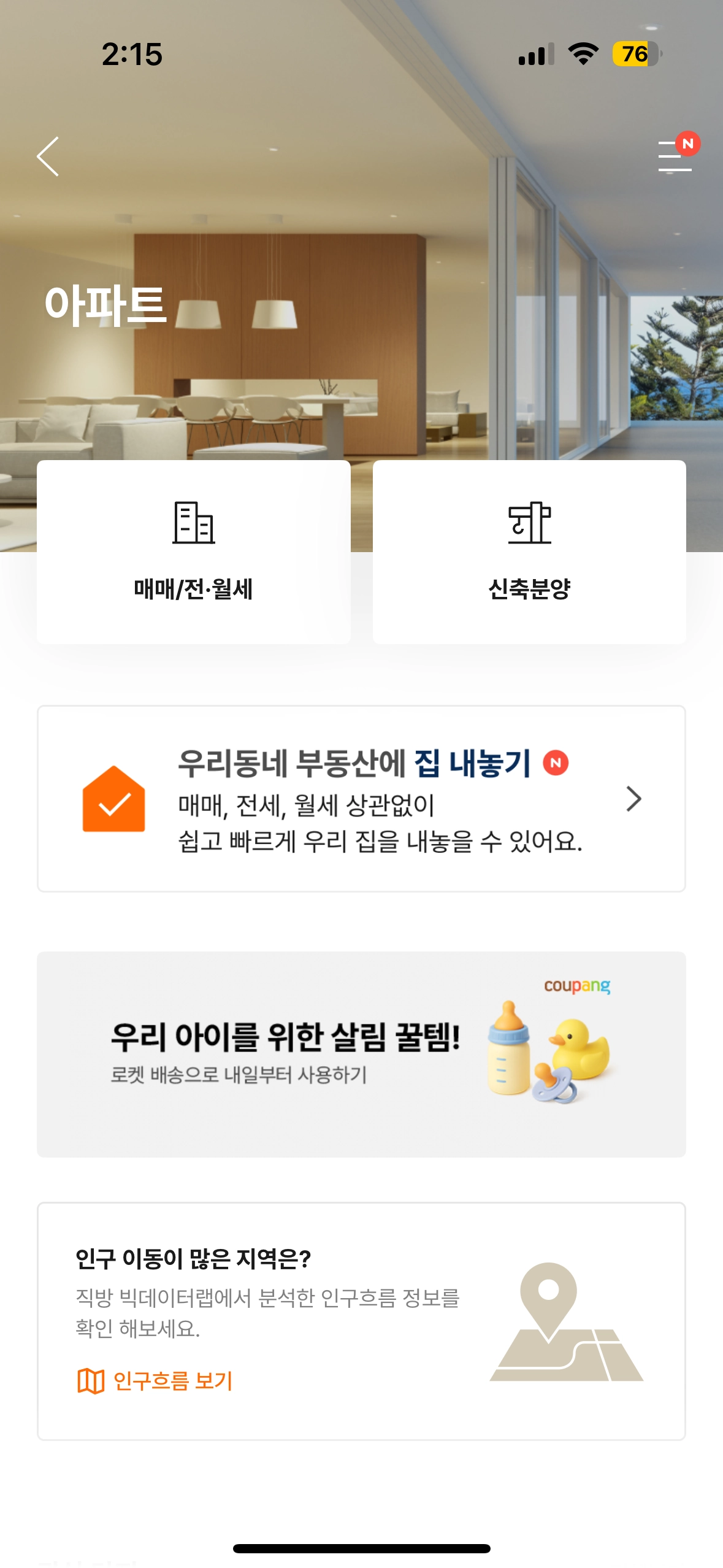Open 매매/전·월세 apartment listings
The height and width of the screenshot is (1568, 723).
click(x=193, y=551)
